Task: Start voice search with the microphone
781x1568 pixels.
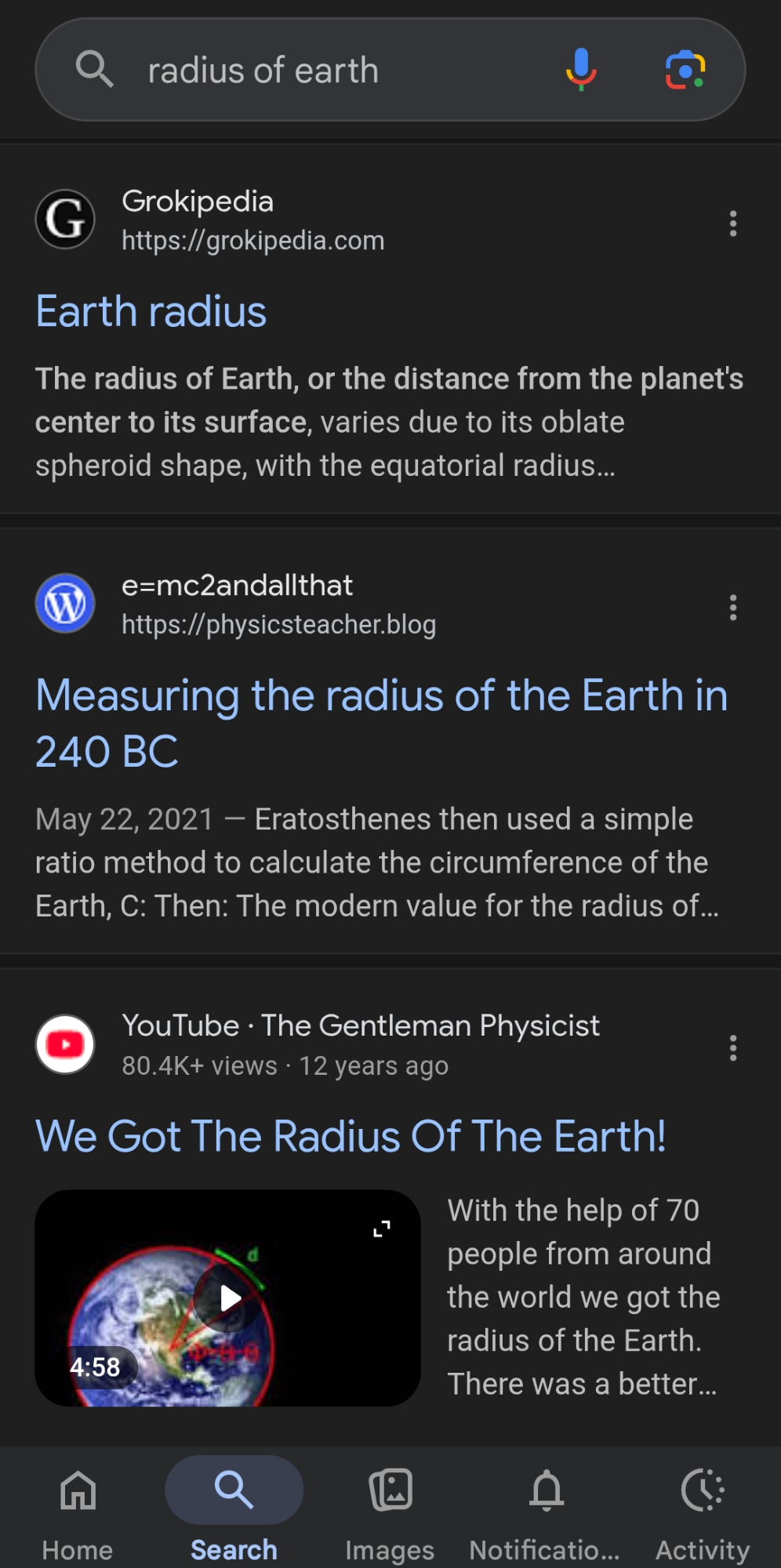Action: click(x=581, y=69)
